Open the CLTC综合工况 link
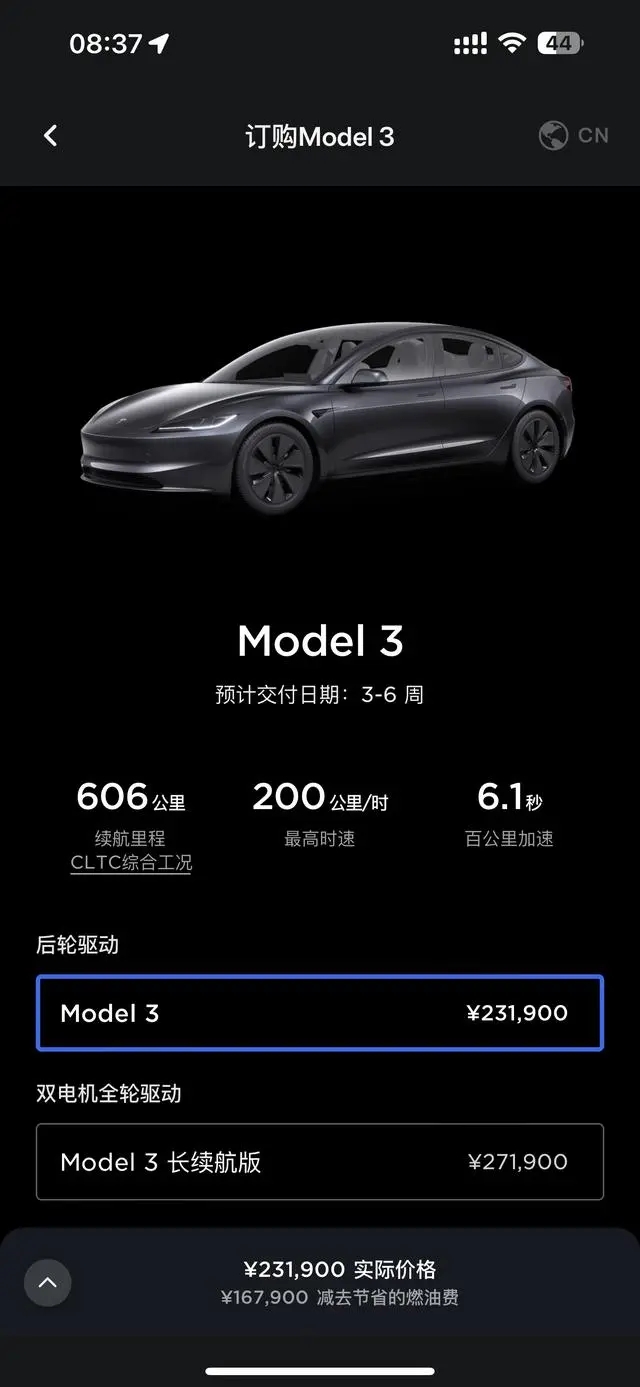The height and width of the screenshot is (1387, 640). pos(131,862)
